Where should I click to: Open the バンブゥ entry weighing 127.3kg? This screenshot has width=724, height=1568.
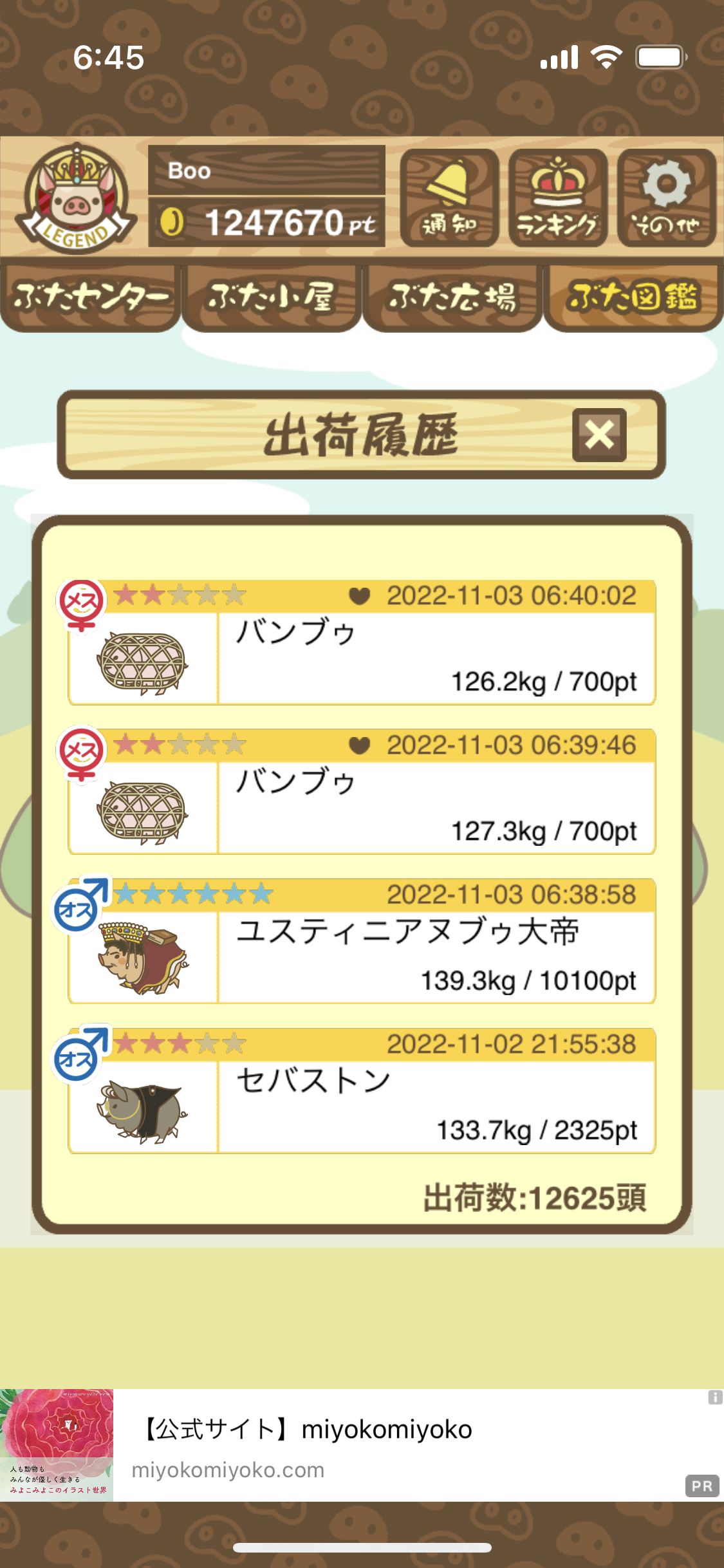[362, 793]
